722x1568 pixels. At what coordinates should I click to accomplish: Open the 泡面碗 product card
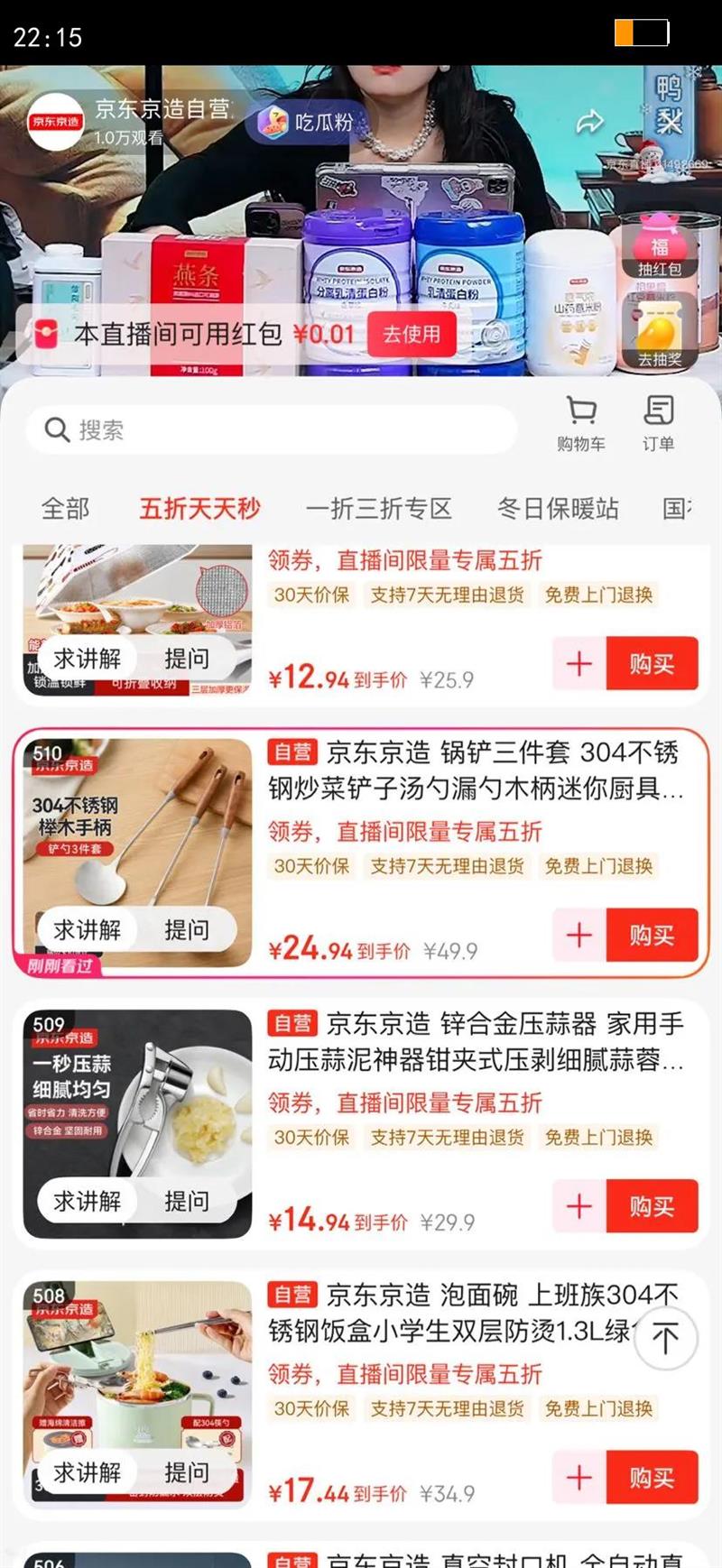(x=361, y=1395)
